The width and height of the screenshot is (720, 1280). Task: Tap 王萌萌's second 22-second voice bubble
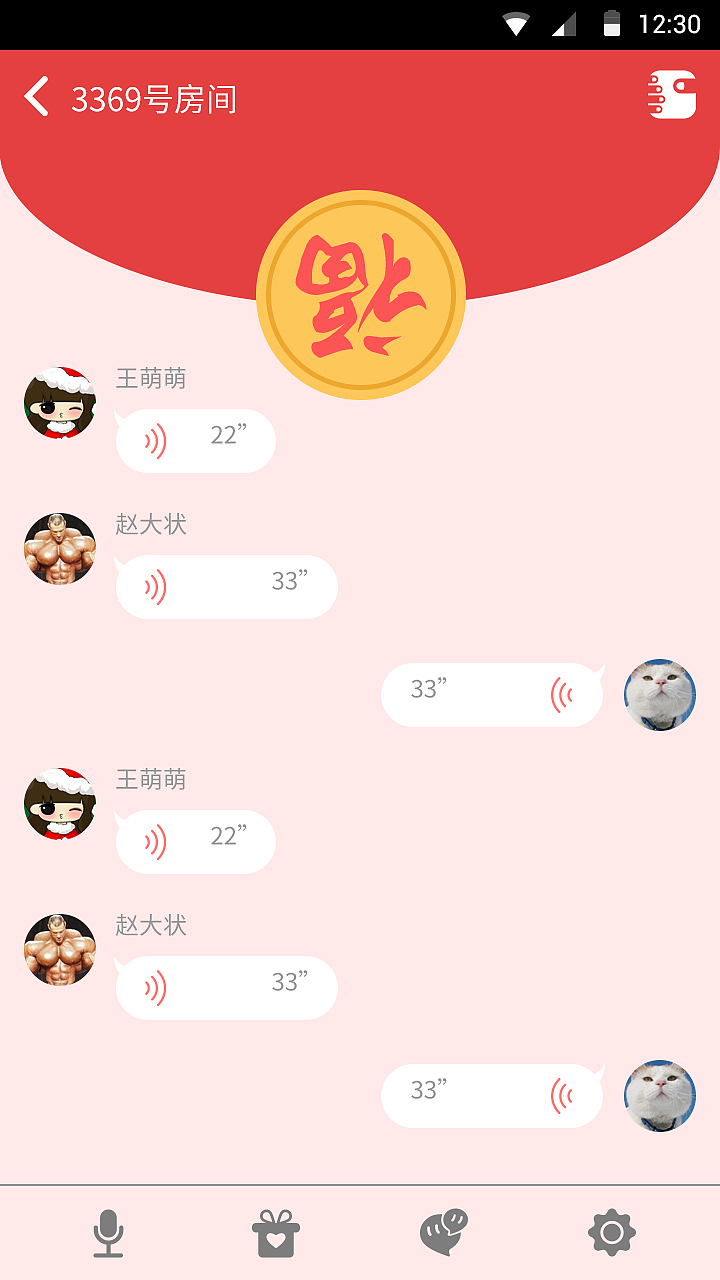[195, 841]
